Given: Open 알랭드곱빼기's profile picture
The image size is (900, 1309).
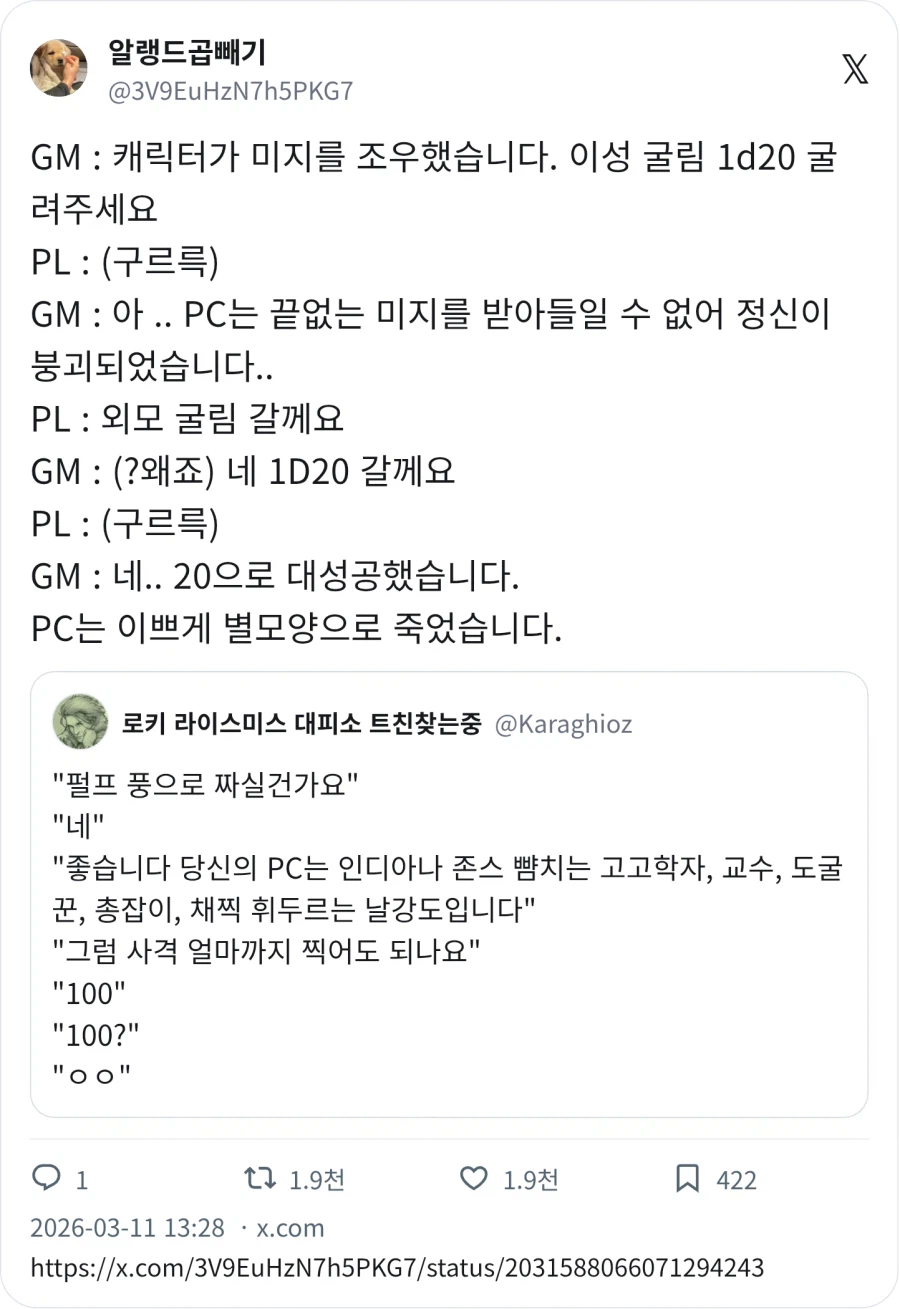Looking at the screenshot, I should [x=58, y=70].
